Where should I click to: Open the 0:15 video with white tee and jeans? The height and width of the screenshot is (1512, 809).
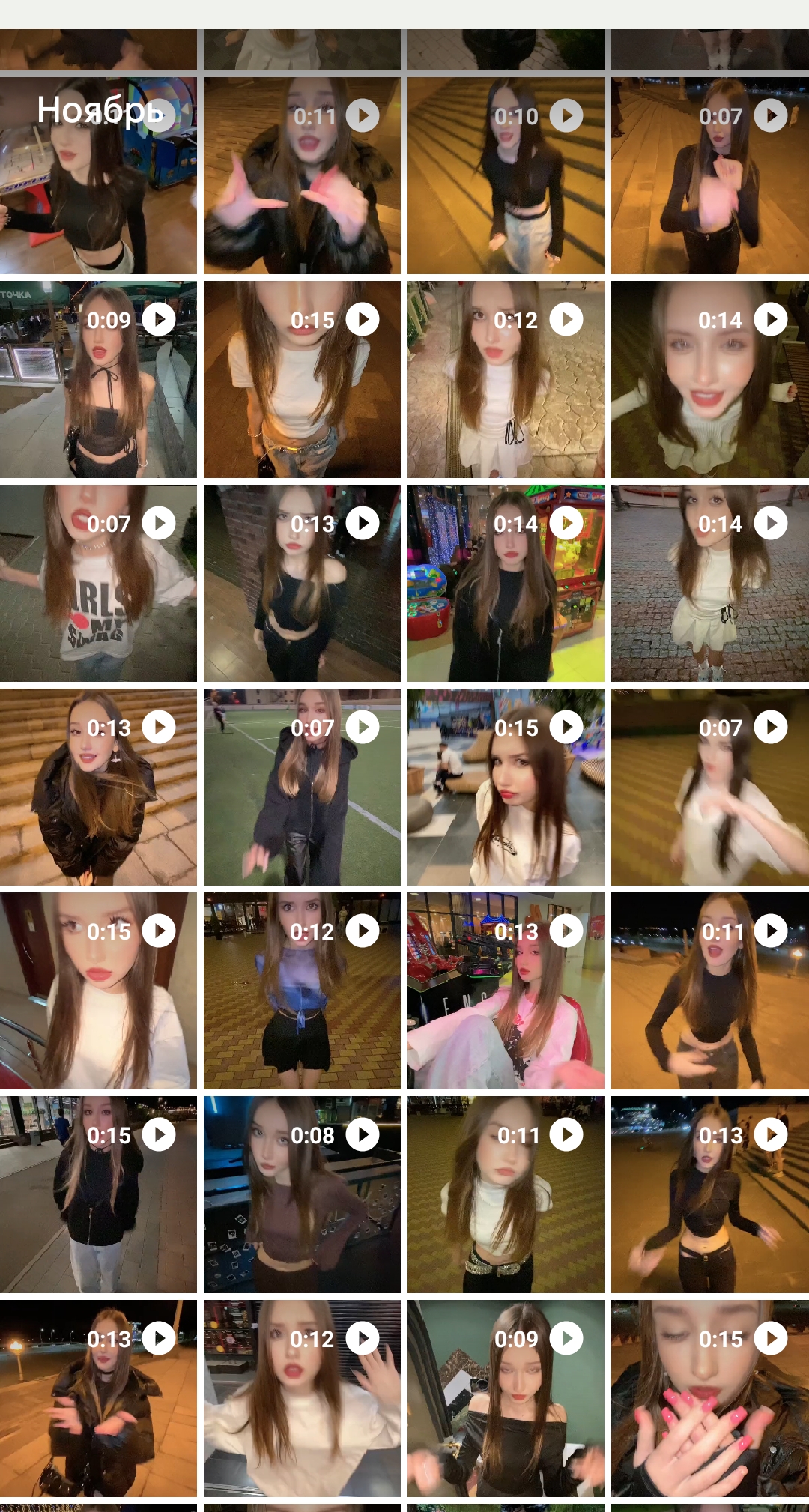[x=302, y=380]
